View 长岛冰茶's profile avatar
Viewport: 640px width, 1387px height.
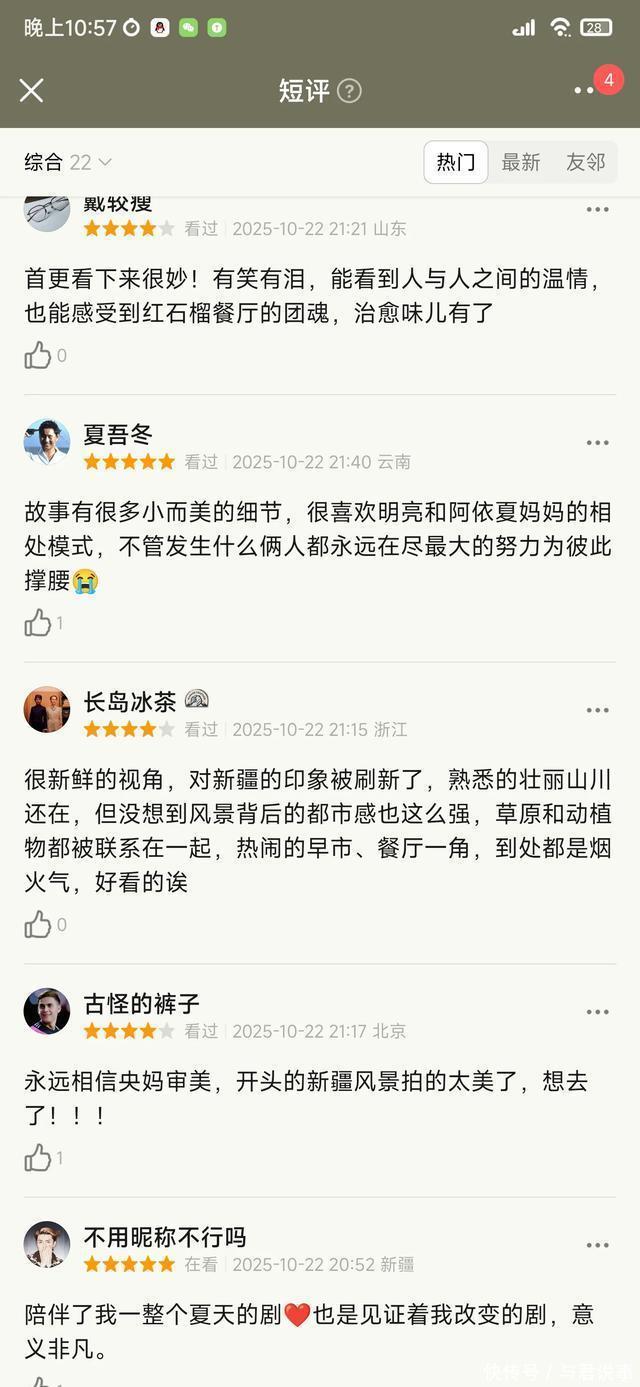pyautogui.click(x=47, y=709)
